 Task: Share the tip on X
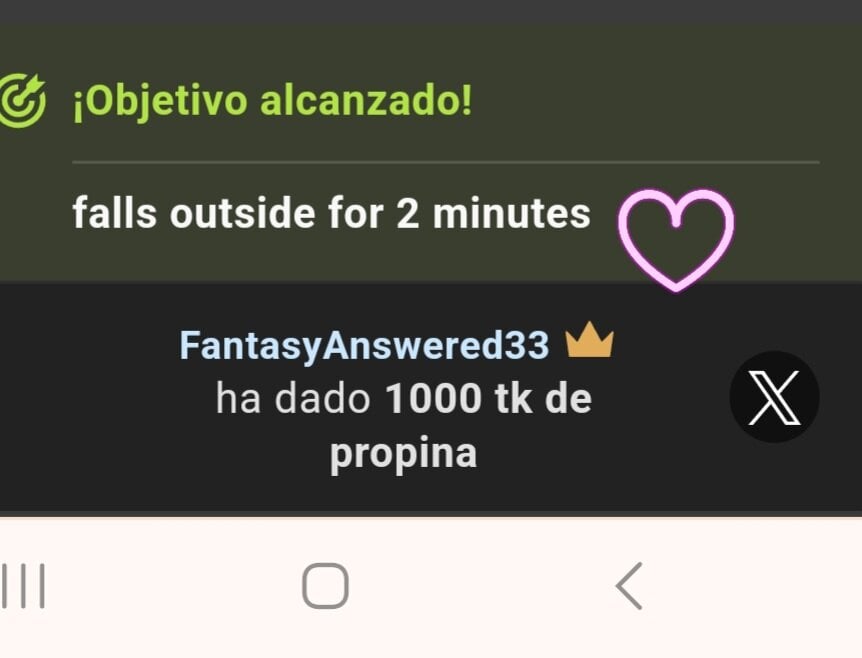[x=774, y=397]
